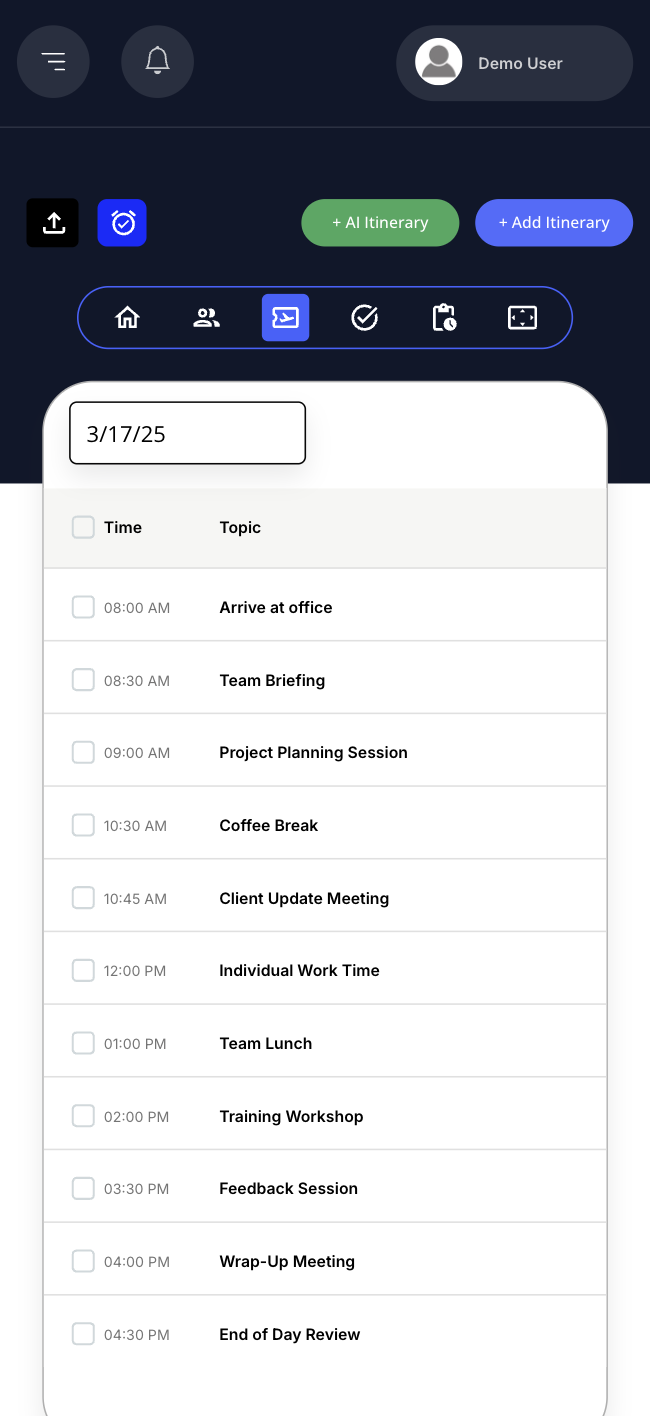Check the Coffee Break row box
The height and width of the screenshot is (1416, 650).
(x=83, y=825)
